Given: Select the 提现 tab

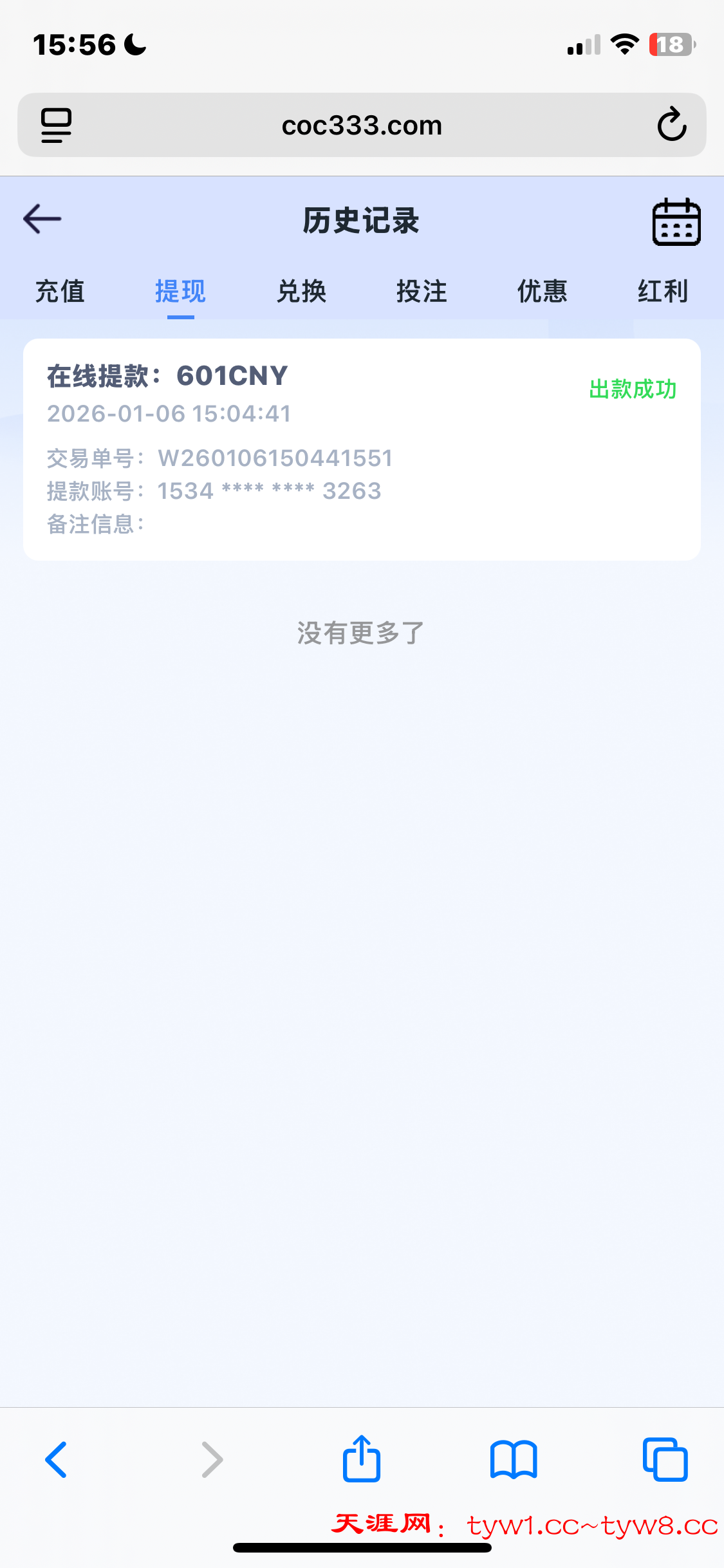Looking at the screenshot, I should (x=180, y=292).
